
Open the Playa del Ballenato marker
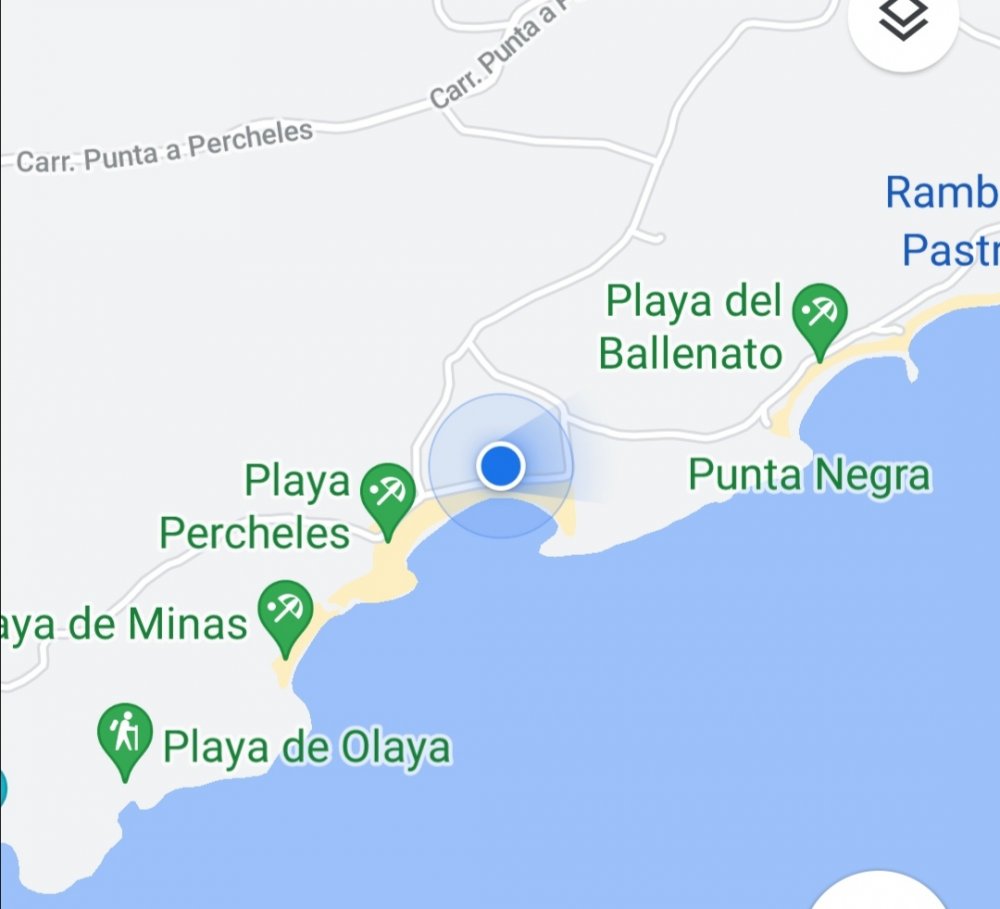819,312
